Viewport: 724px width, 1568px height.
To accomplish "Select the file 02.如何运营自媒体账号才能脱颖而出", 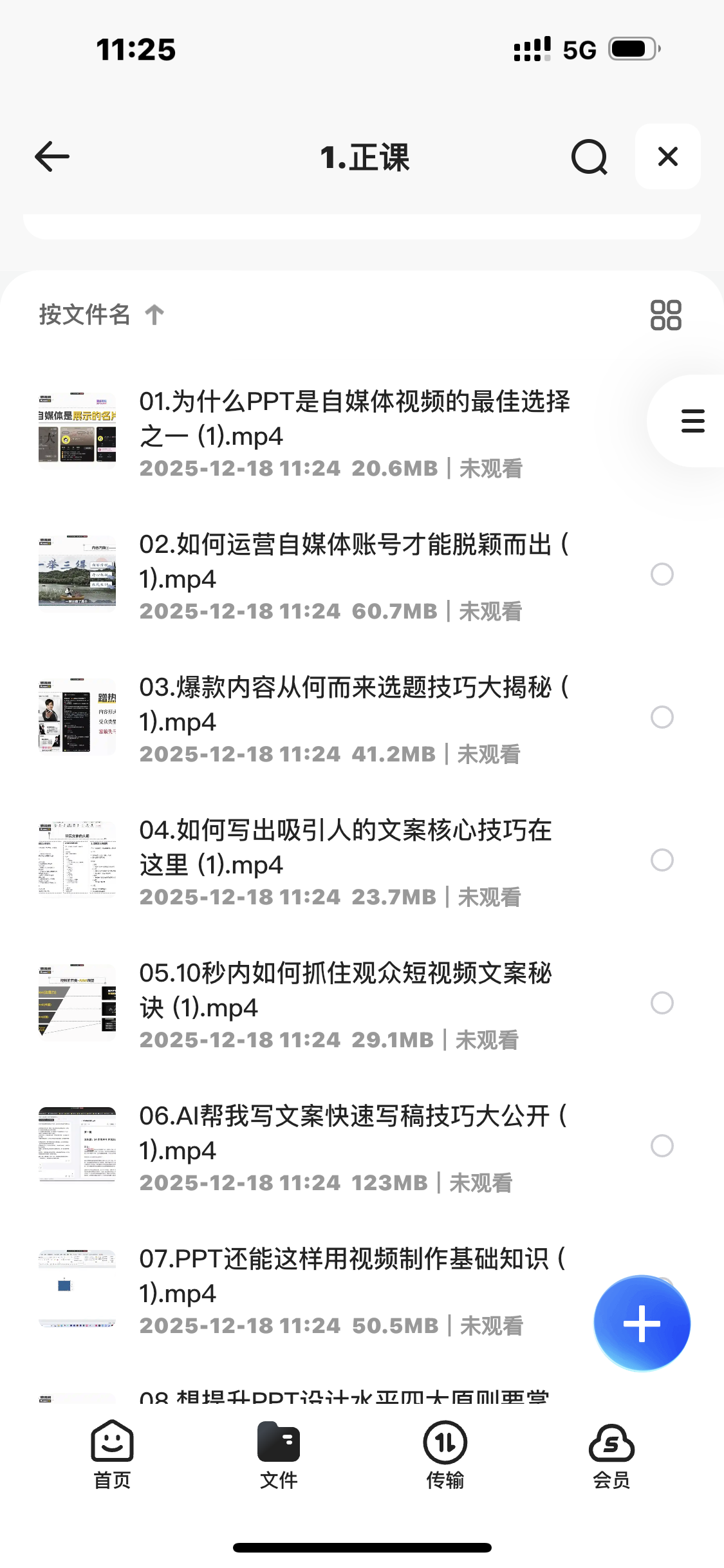I will tap(662, 574).
